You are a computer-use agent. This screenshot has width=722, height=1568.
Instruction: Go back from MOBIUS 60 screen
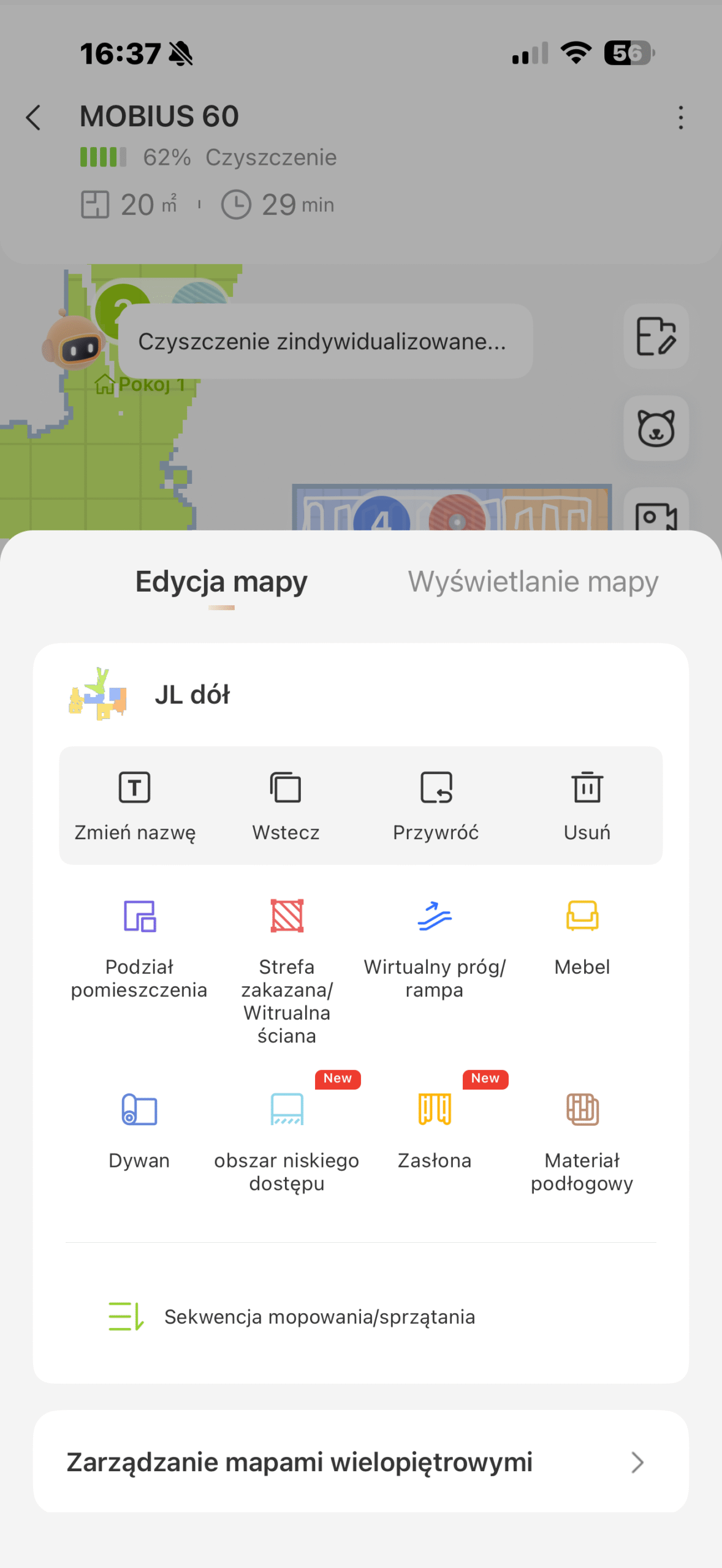(34, 117)
